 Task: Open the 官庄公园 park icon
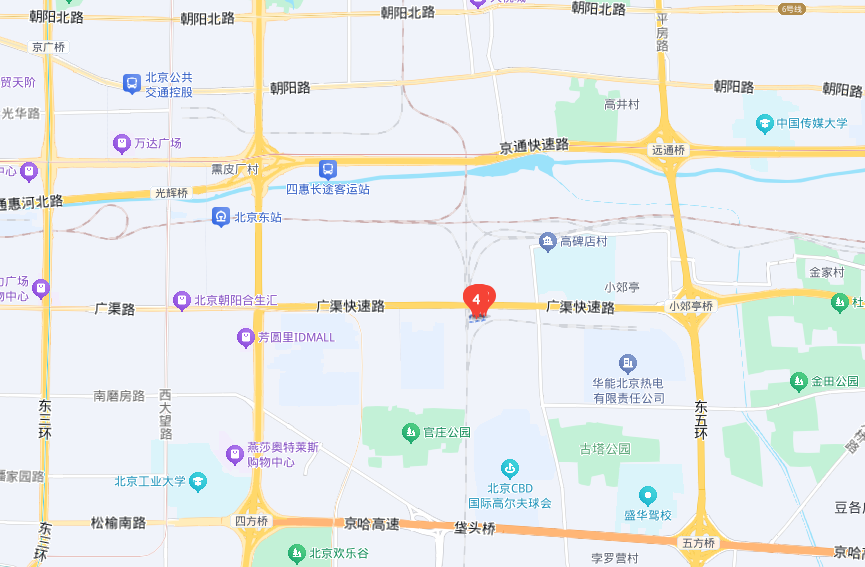pyautogui.click(x=410, y=432)
